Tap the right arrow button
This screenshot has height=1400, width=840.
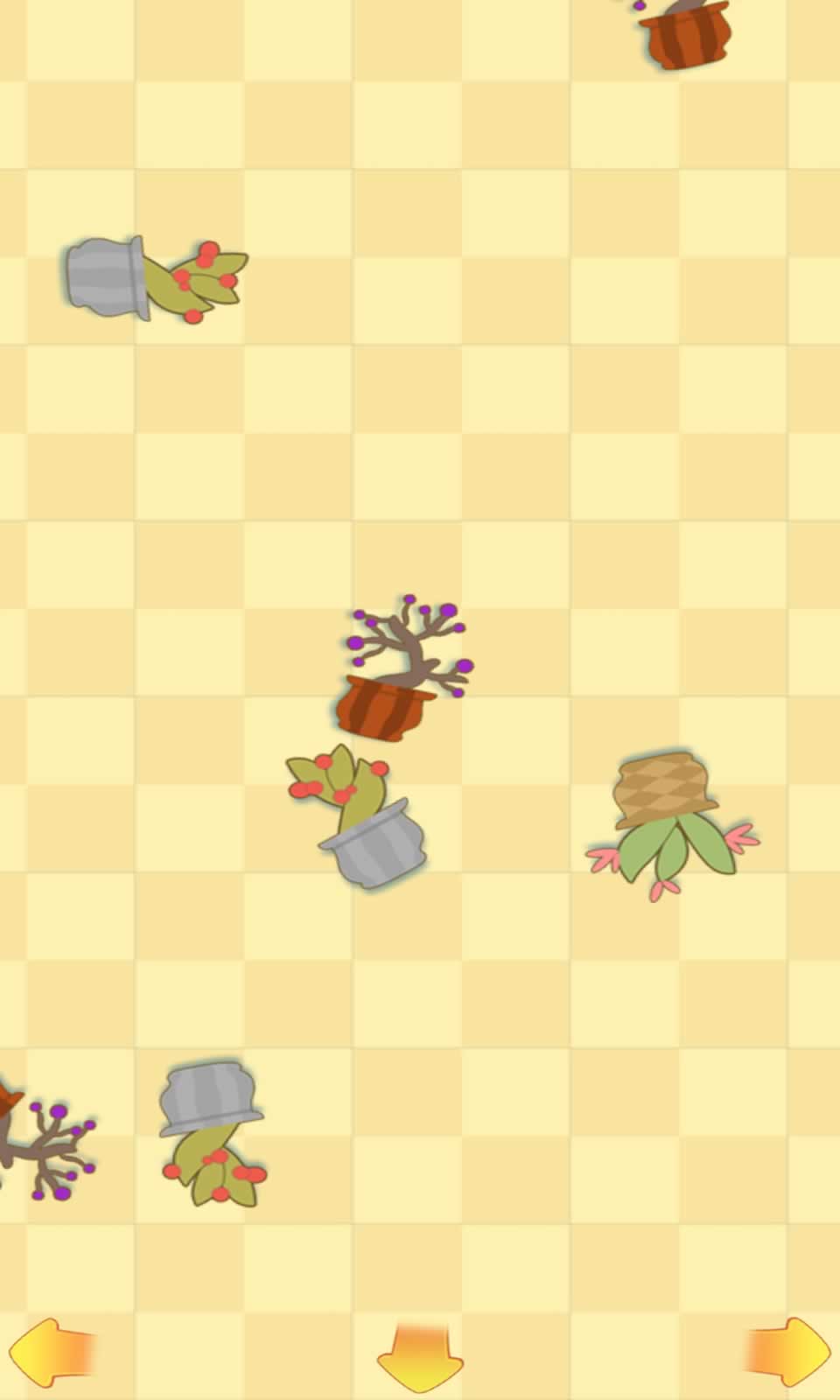tap(790, 1352)
